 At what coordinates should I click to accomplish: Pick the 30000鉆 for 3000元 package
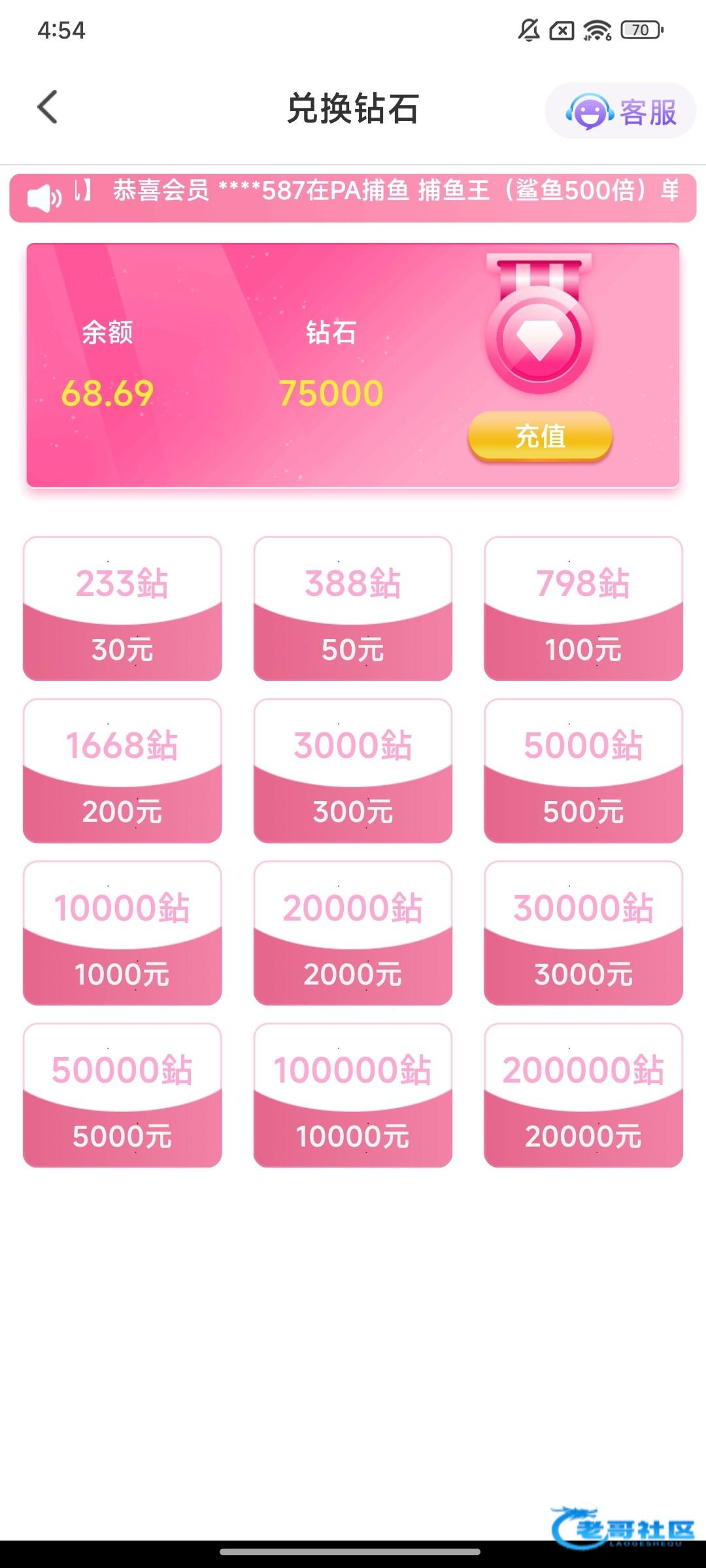pos(583,933)
